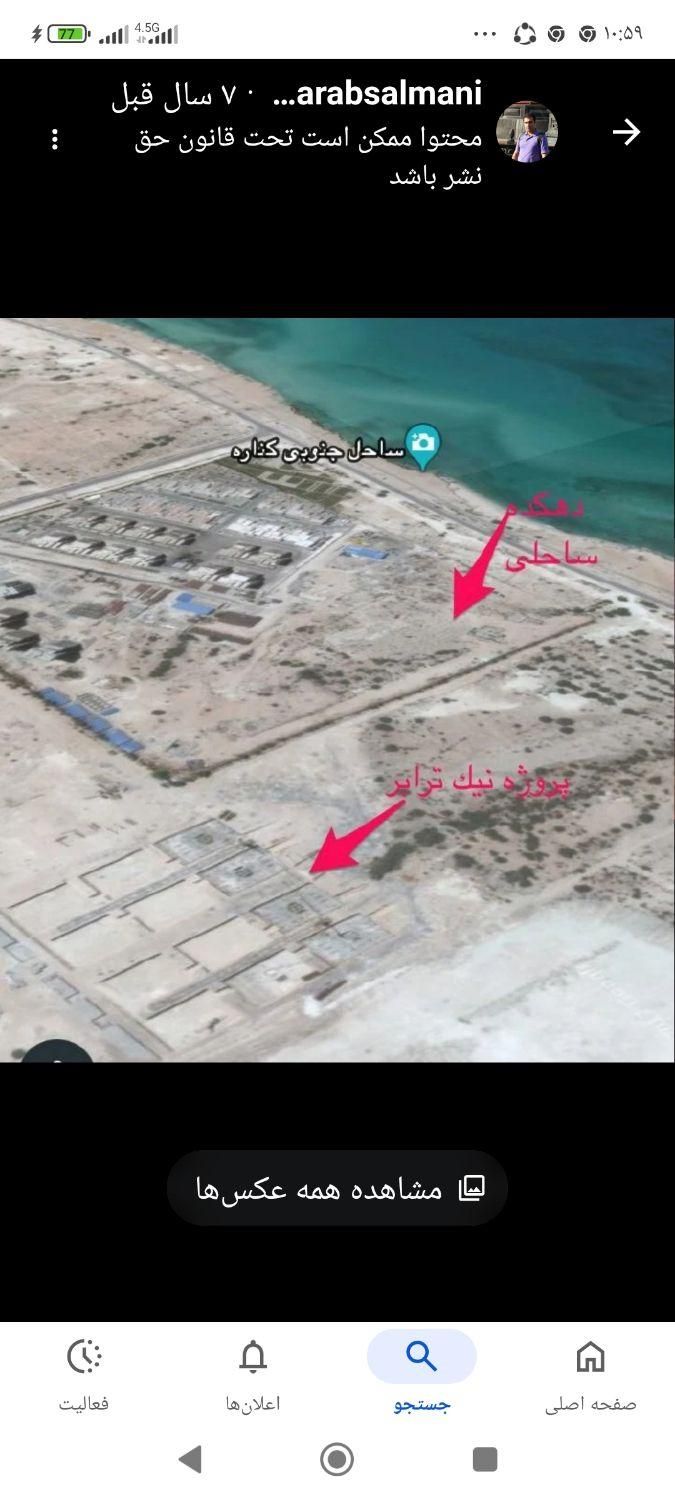Image resolution: width=675 pixels, height=1500 pixels.
Task: Go back using the top arrow
Action: (x=626, y=132)
